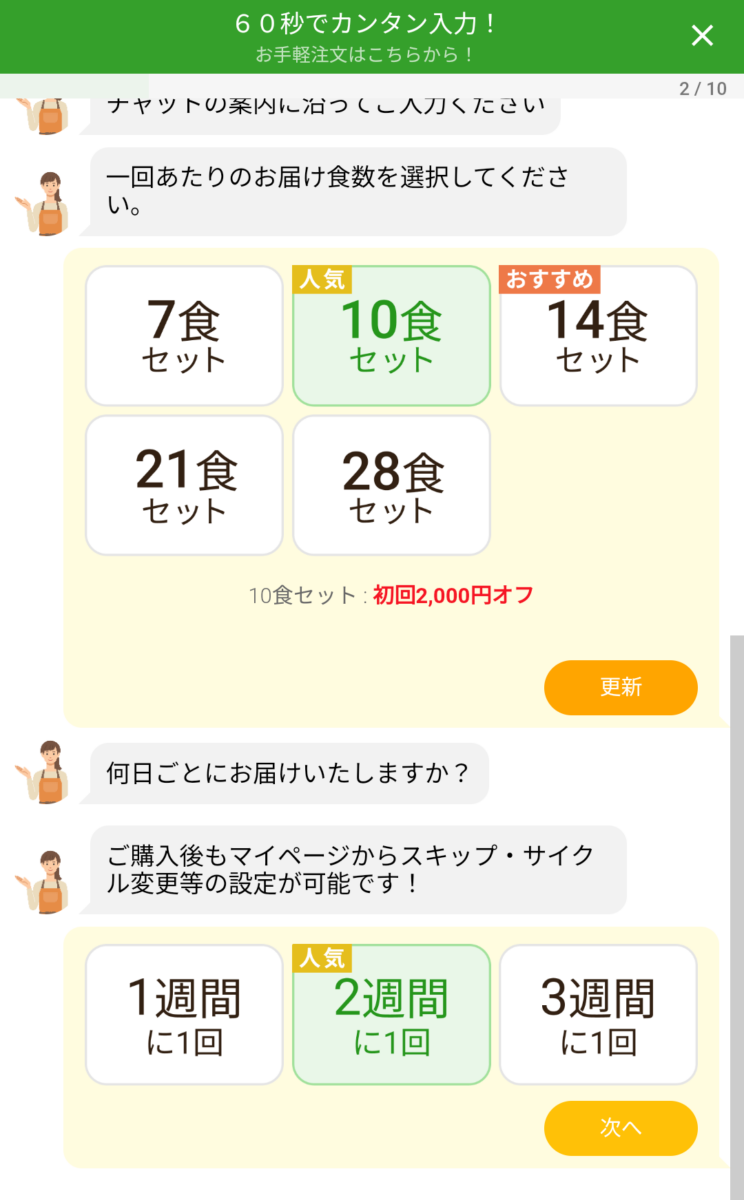Select delivery 1週間に1回

185,1015
